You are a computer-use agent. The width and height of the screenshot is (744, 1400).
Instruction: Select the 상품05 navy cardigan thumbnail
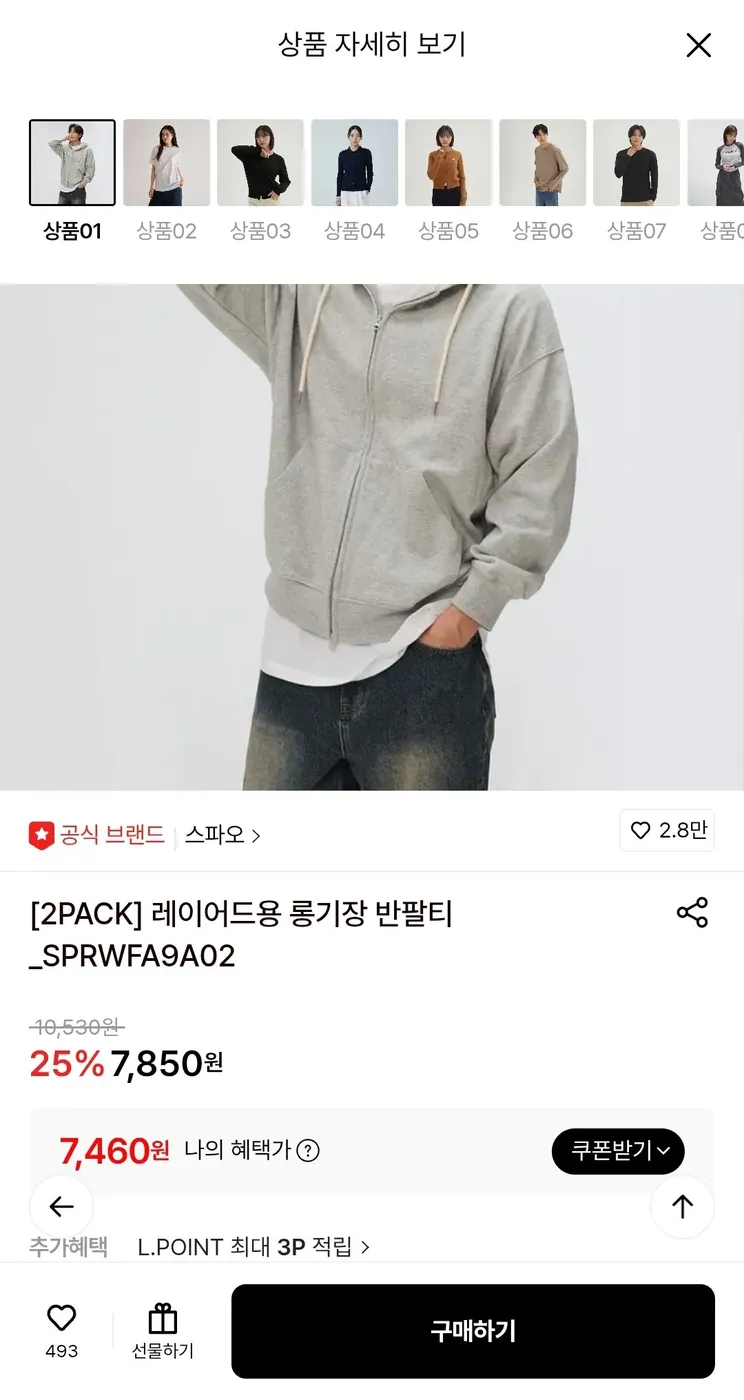[x=448, y=162]
